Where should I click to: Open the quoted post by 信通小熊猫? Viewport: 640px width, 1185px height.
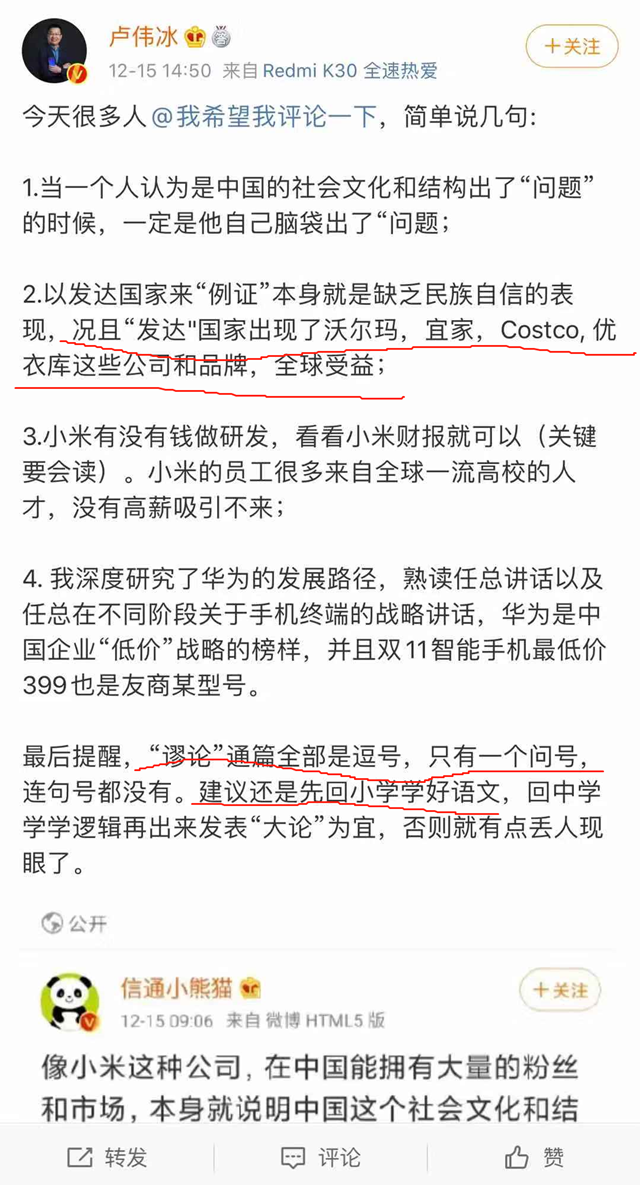pos(320,1080)
